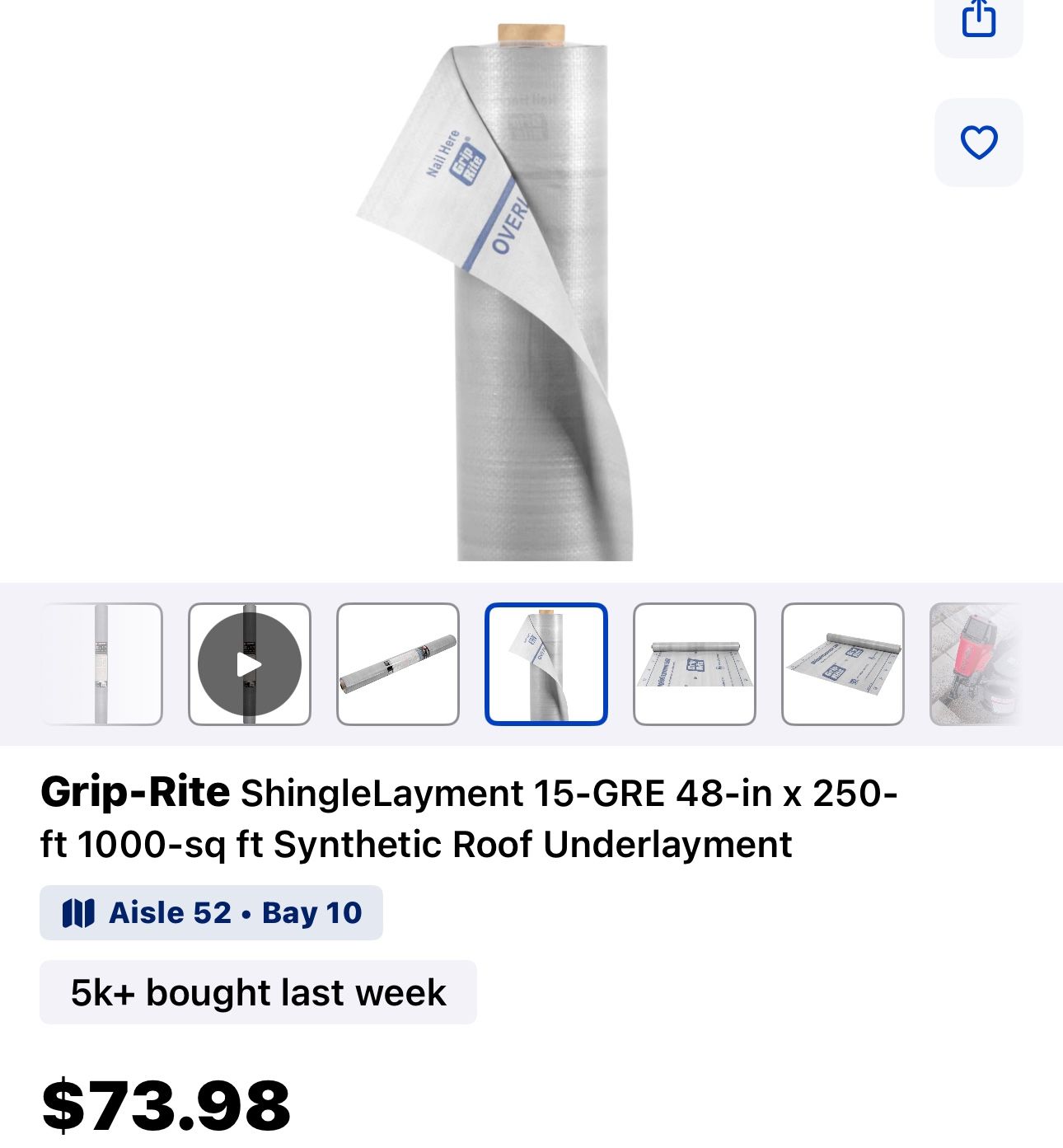
Task: Toggle selection of the angled roll thumbnail
Action: coord(396,664)
